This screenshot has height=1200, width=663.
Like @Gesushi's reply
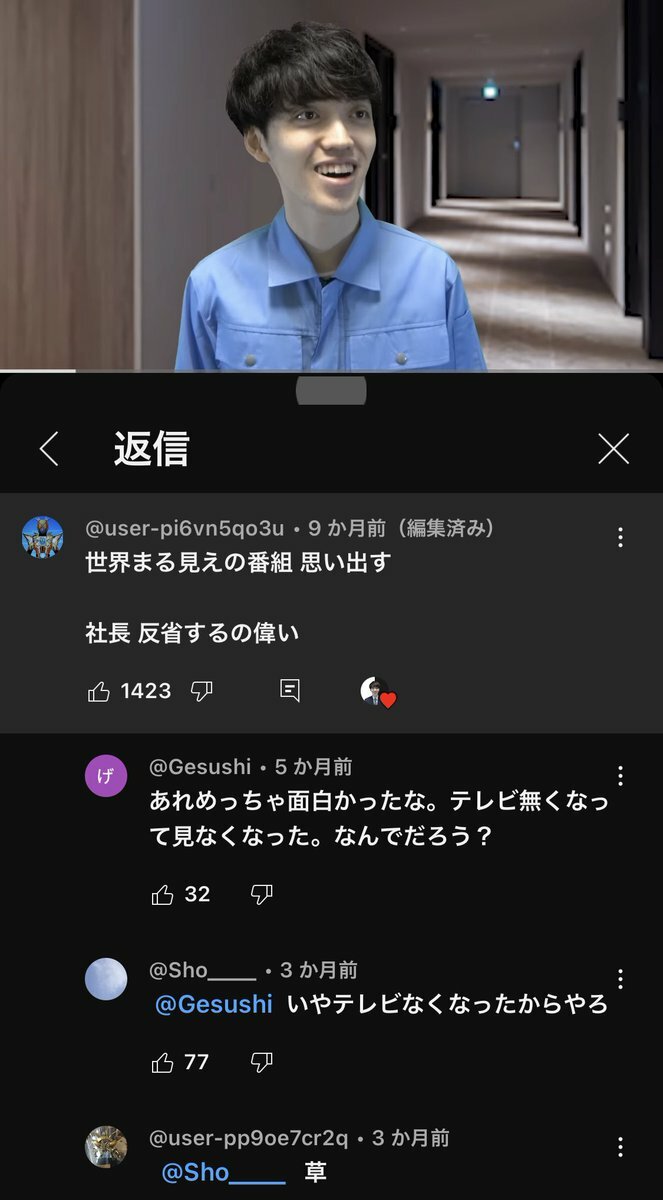point(163,895)
